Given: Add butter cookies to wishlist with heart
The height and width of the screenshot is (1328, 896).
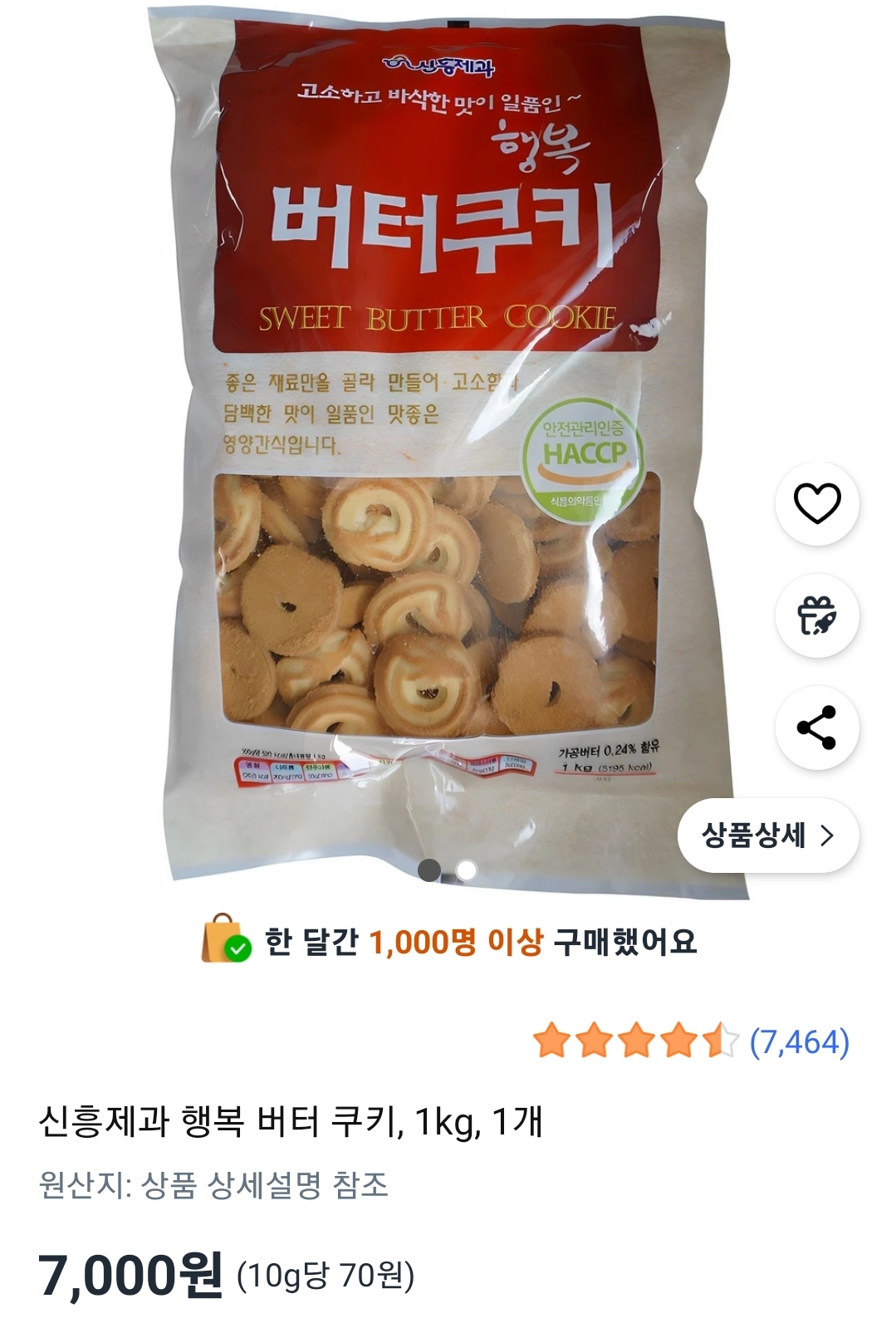Looking at the screenshot, I should pos(817,503).
